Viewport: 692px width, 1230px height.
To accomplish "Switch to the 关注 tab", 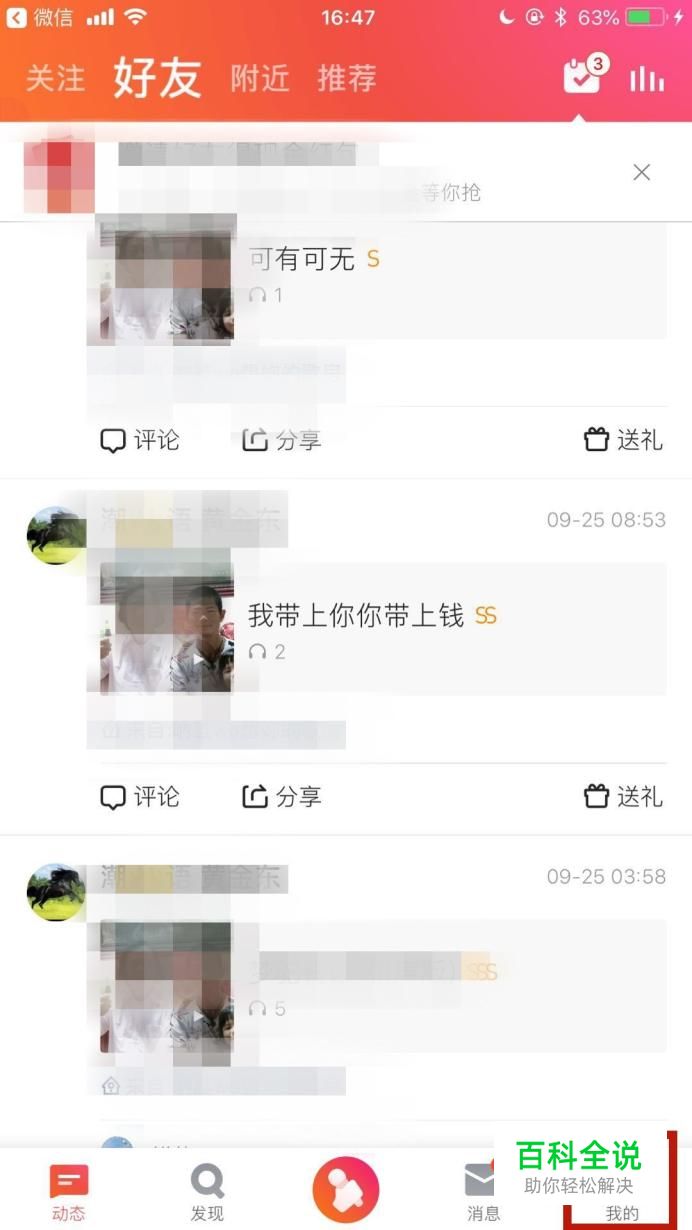I will [55, 79].
